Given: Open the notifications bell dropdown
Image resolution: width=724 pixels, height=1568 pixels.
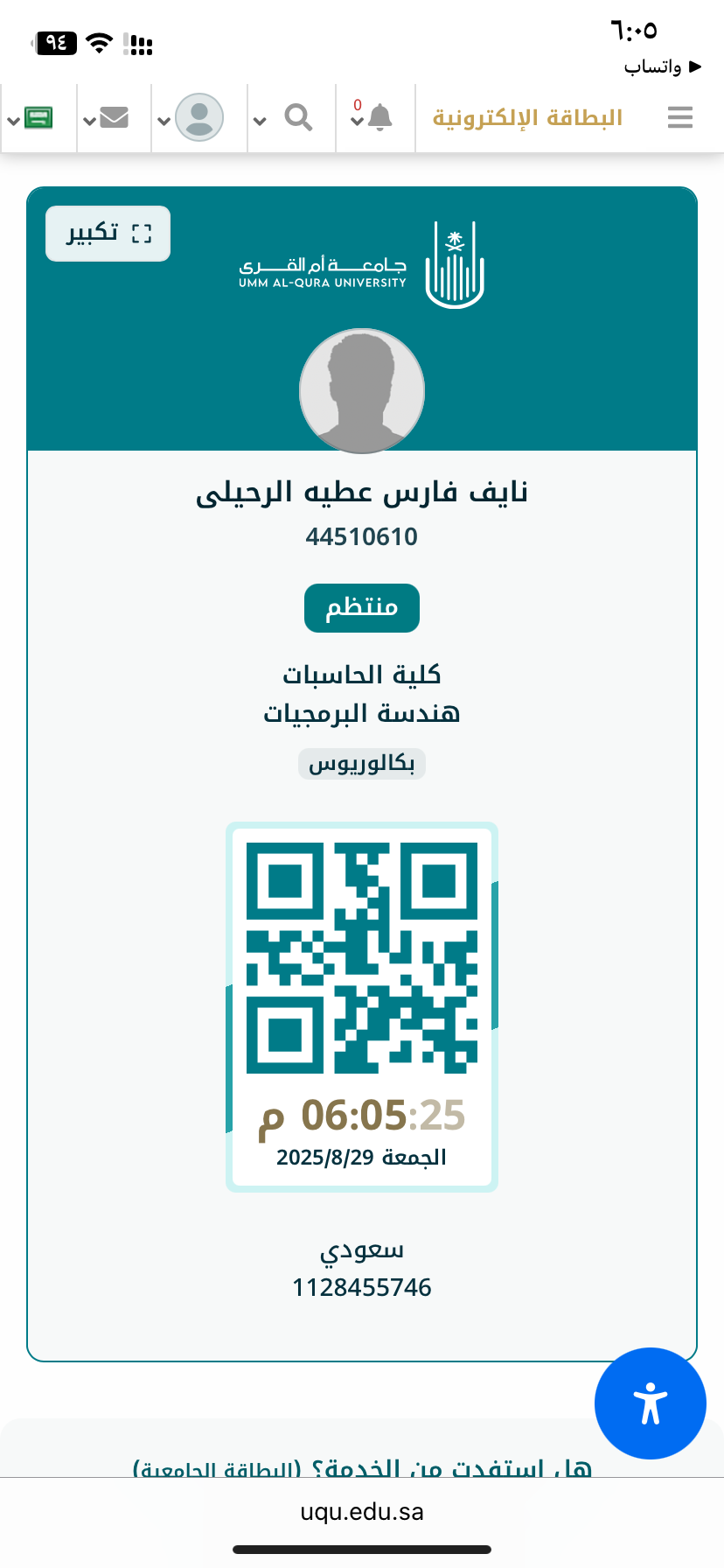Looking at the screenshot, I should tap(372, 117).
